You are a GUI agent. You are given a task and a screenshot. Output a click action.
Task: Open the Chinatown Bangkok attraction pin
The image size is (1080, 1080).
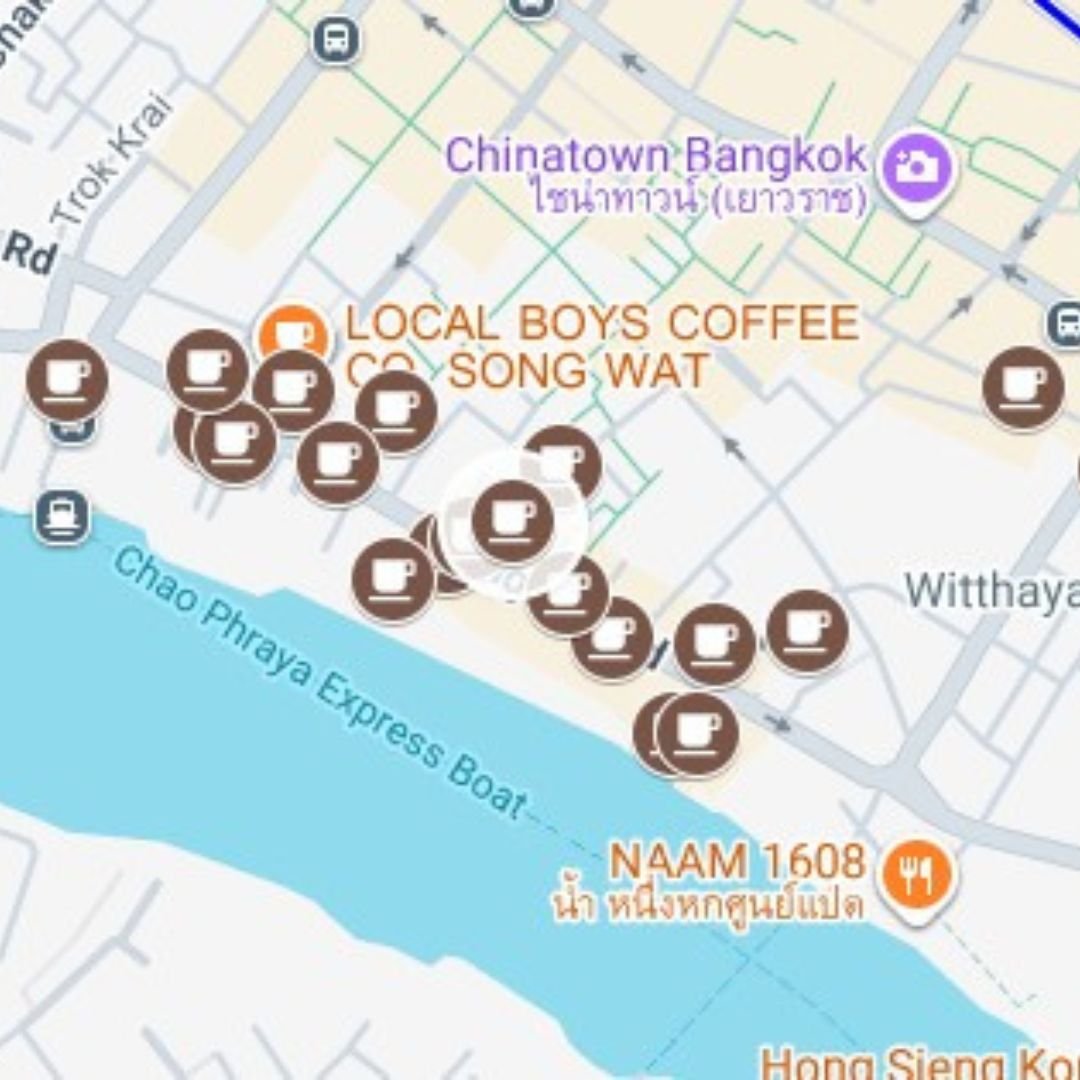coord(915,168)
